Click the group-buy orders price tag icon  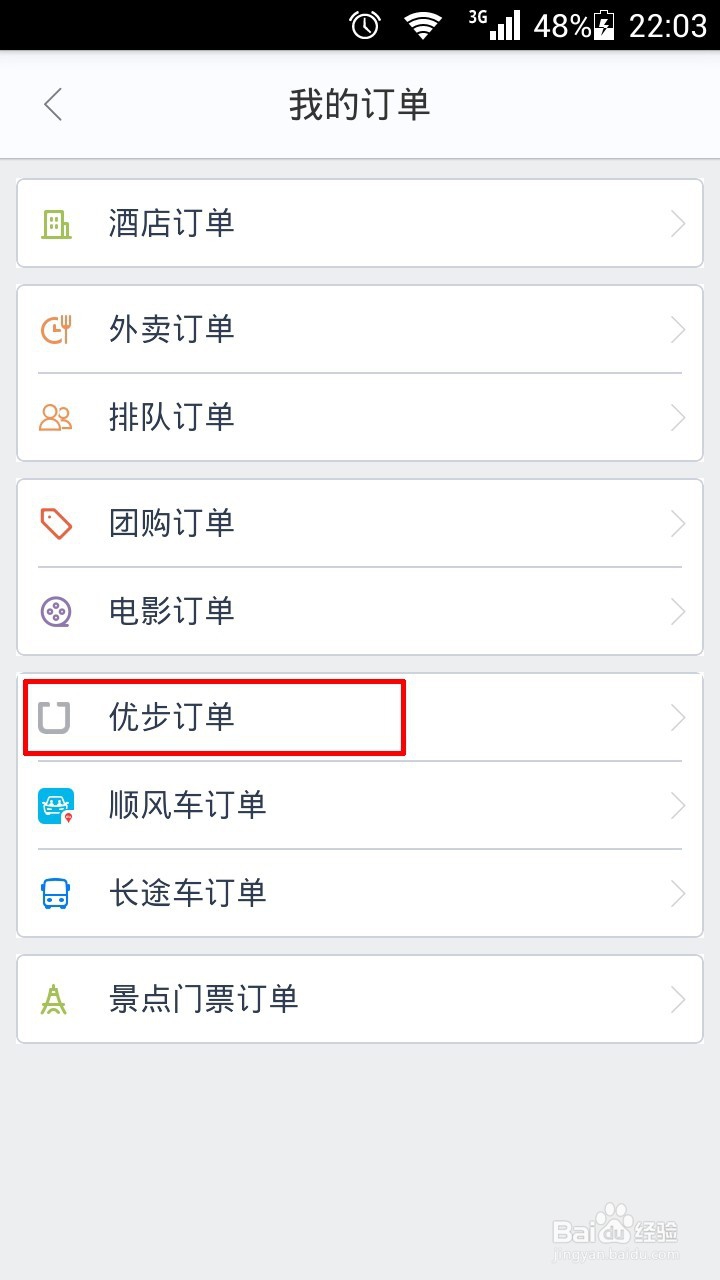tap(54, 523)
